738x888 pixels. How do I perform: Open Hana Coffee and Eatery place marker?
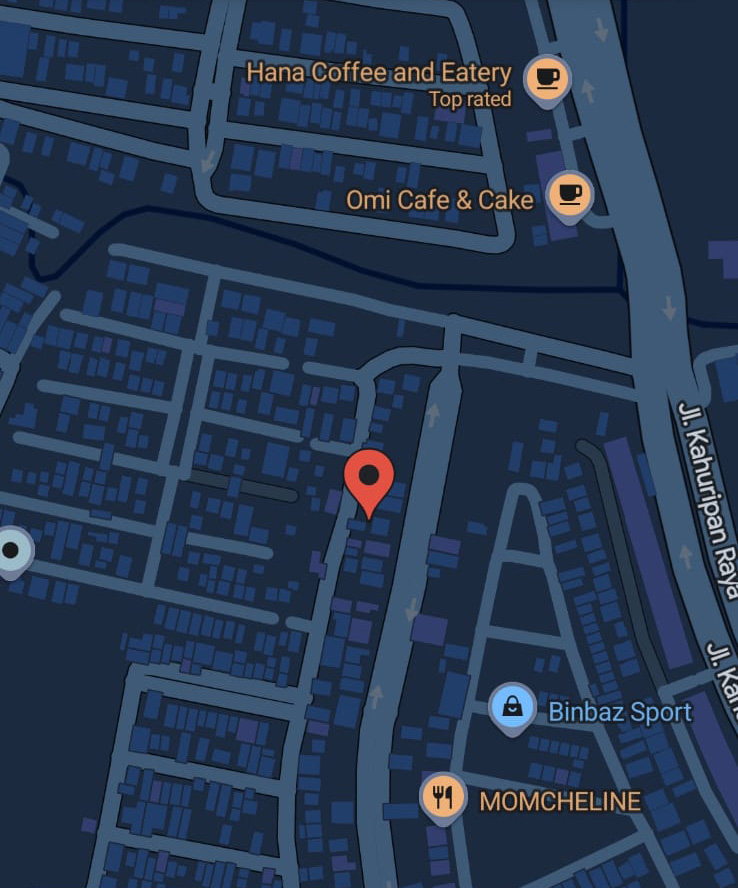point(546,77)
